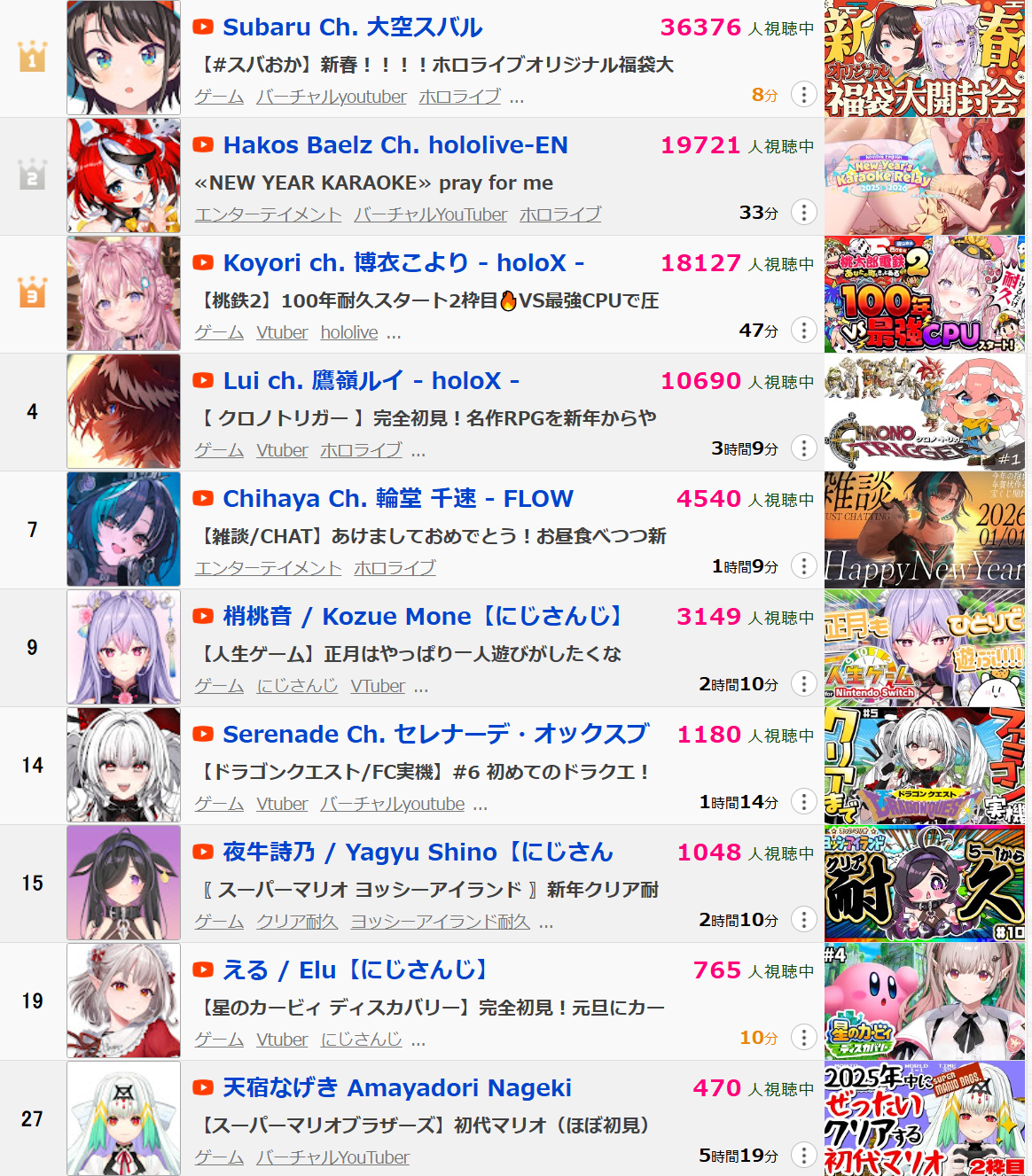The height and width of the screenshot is (1176, 1032).
Task: Open 天宿なげき Amayadori Nageki channel link
Action: pos(396,1088)
